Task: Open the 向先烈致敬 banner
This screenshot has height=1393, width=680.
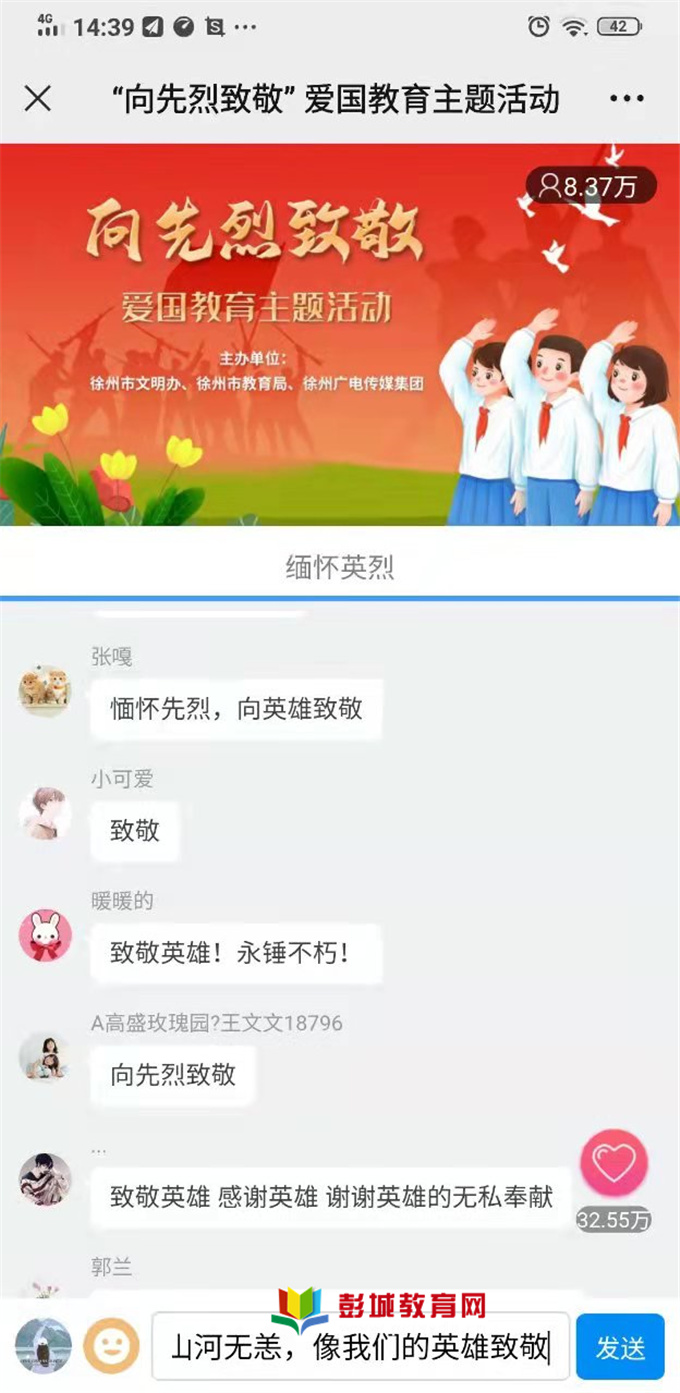Action: (340, 335)
